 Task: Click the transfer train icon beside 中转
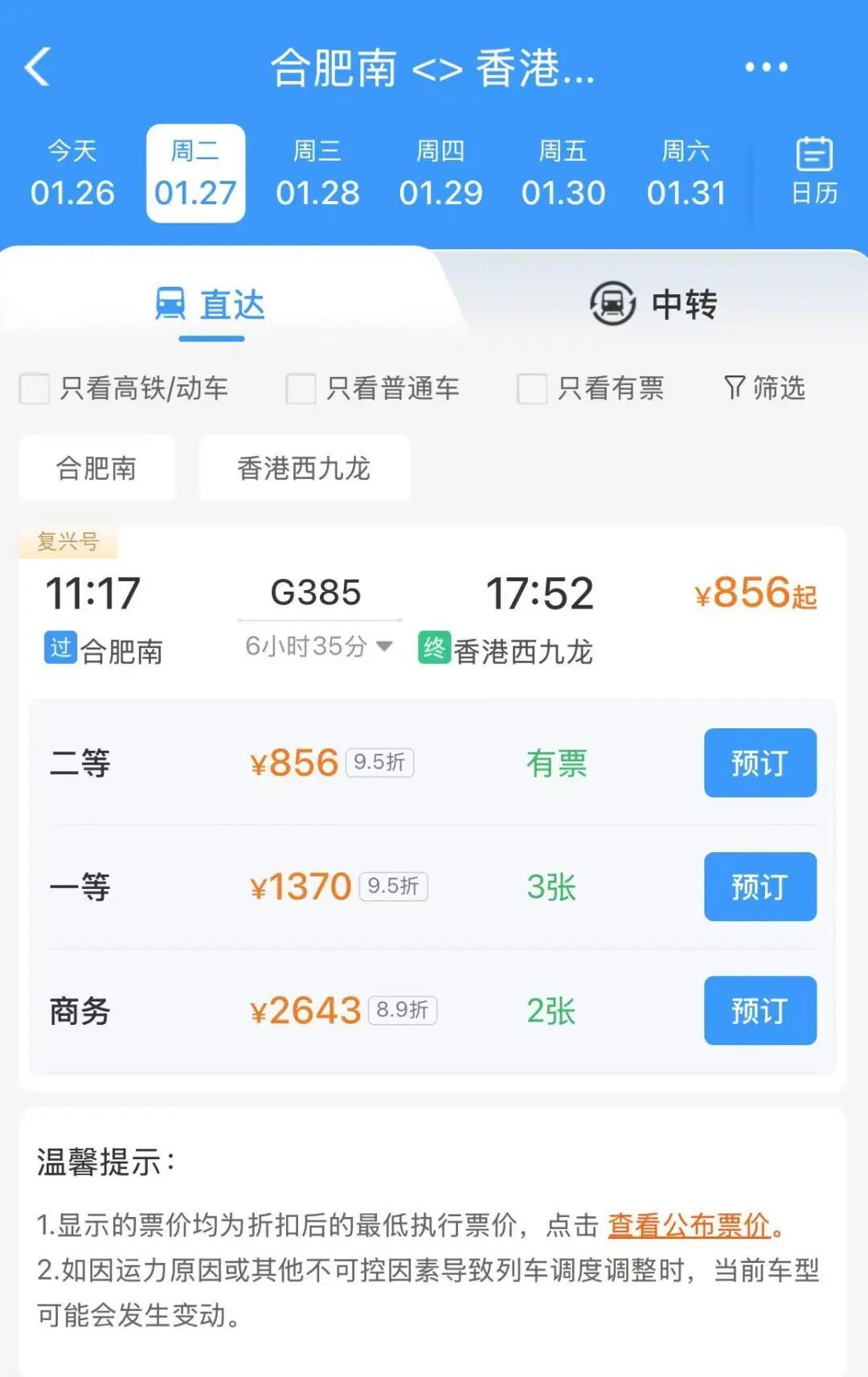(x=614, y=304)
